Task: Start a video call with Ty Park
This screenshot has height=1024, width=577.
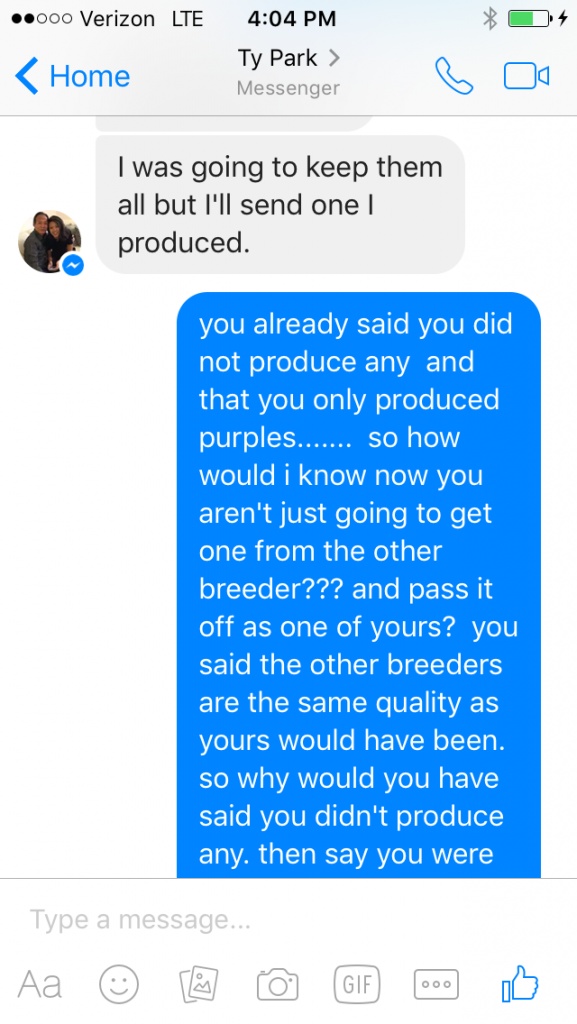Action: (x=526, y=76)
